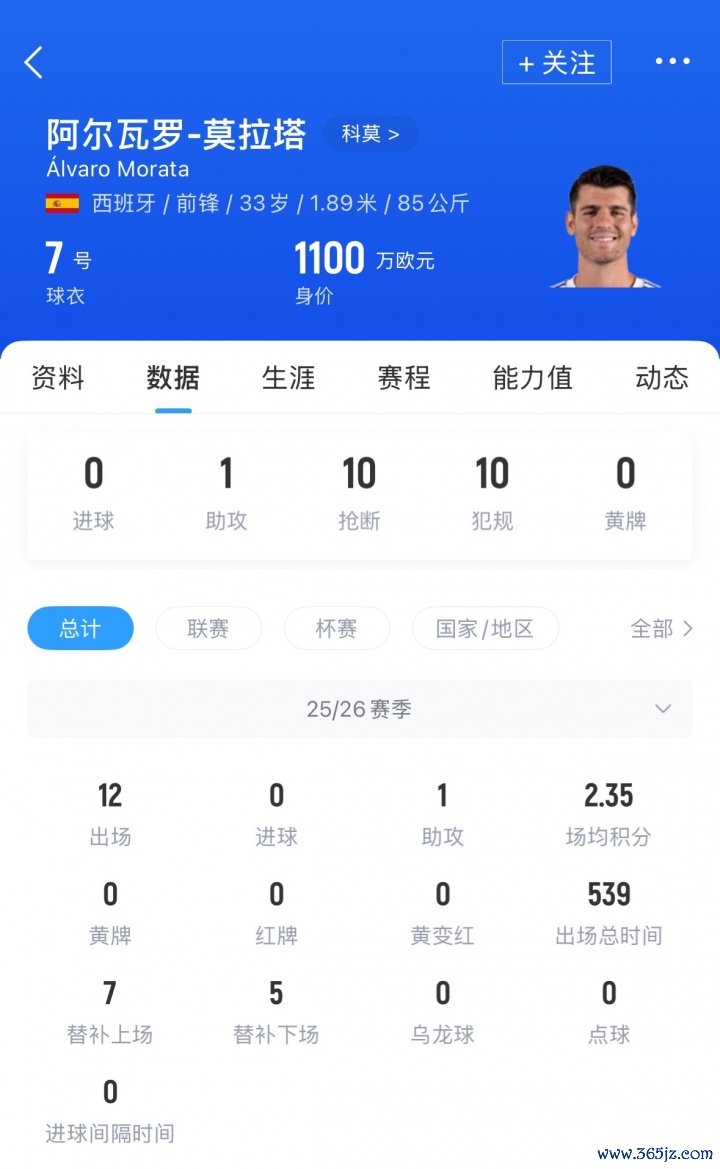This screenshot has height=1169, width=720.
Task: Switch to the 动态 tab
Action: click(x=661, y=378)
